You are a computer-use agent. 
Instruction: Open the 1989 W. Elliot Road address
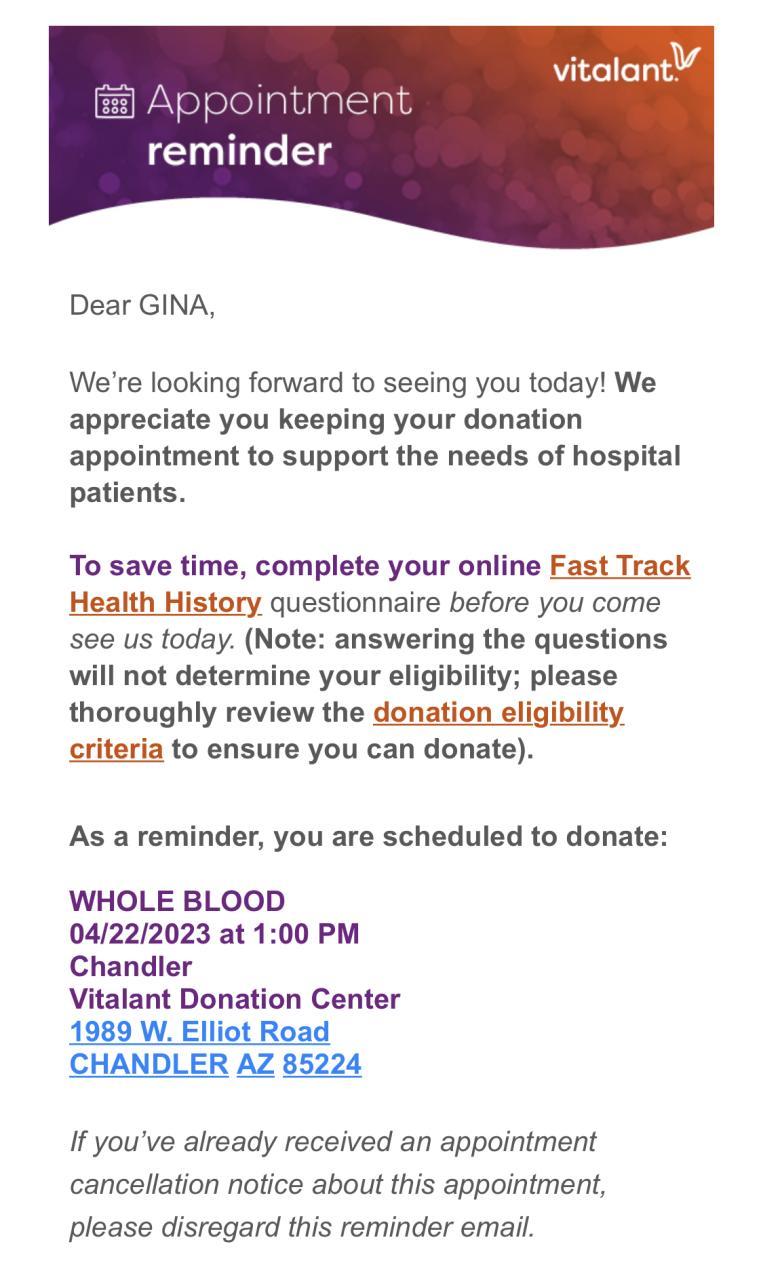pyautogui.click(x=199, y=1032)
